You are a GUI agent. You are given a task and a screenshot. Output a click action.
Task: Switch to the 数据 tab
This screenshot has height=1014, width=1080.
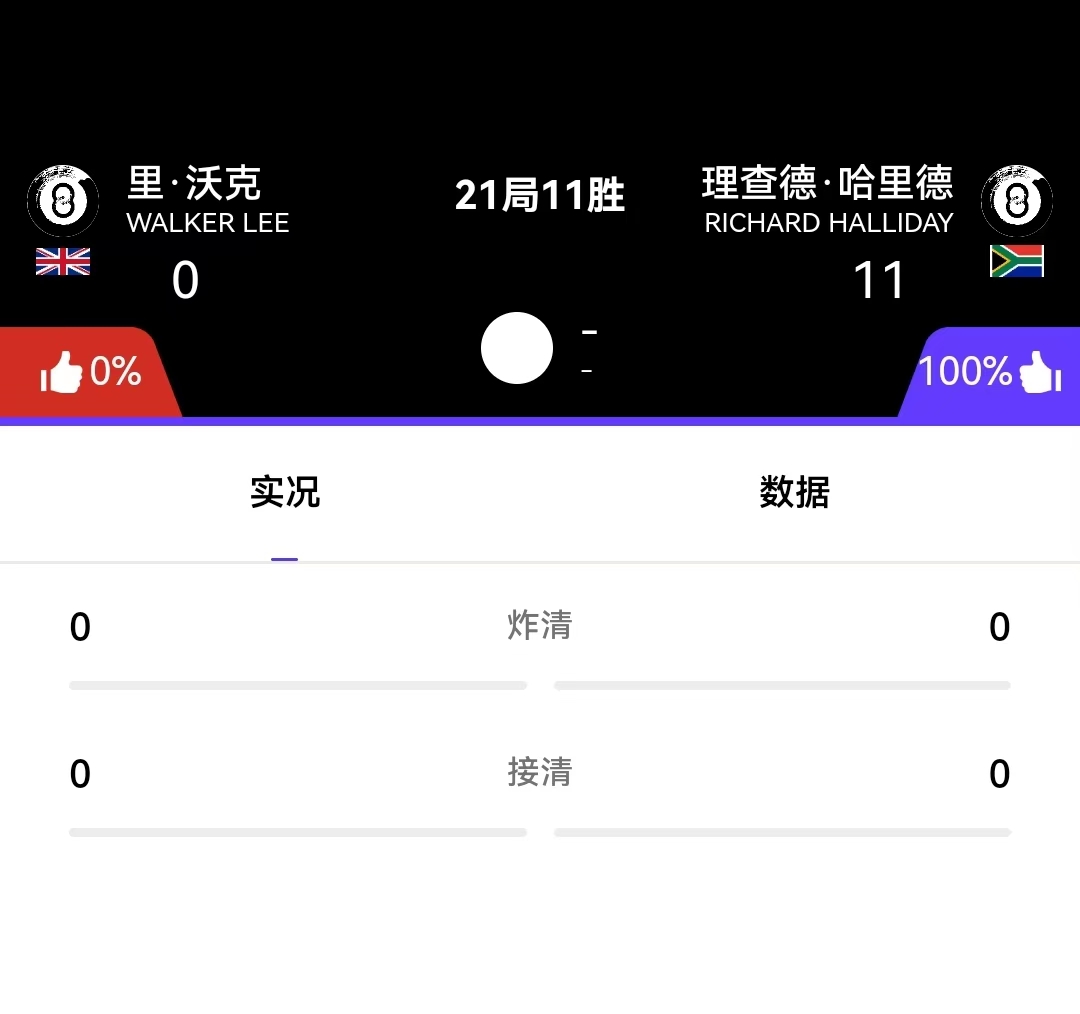794,492
